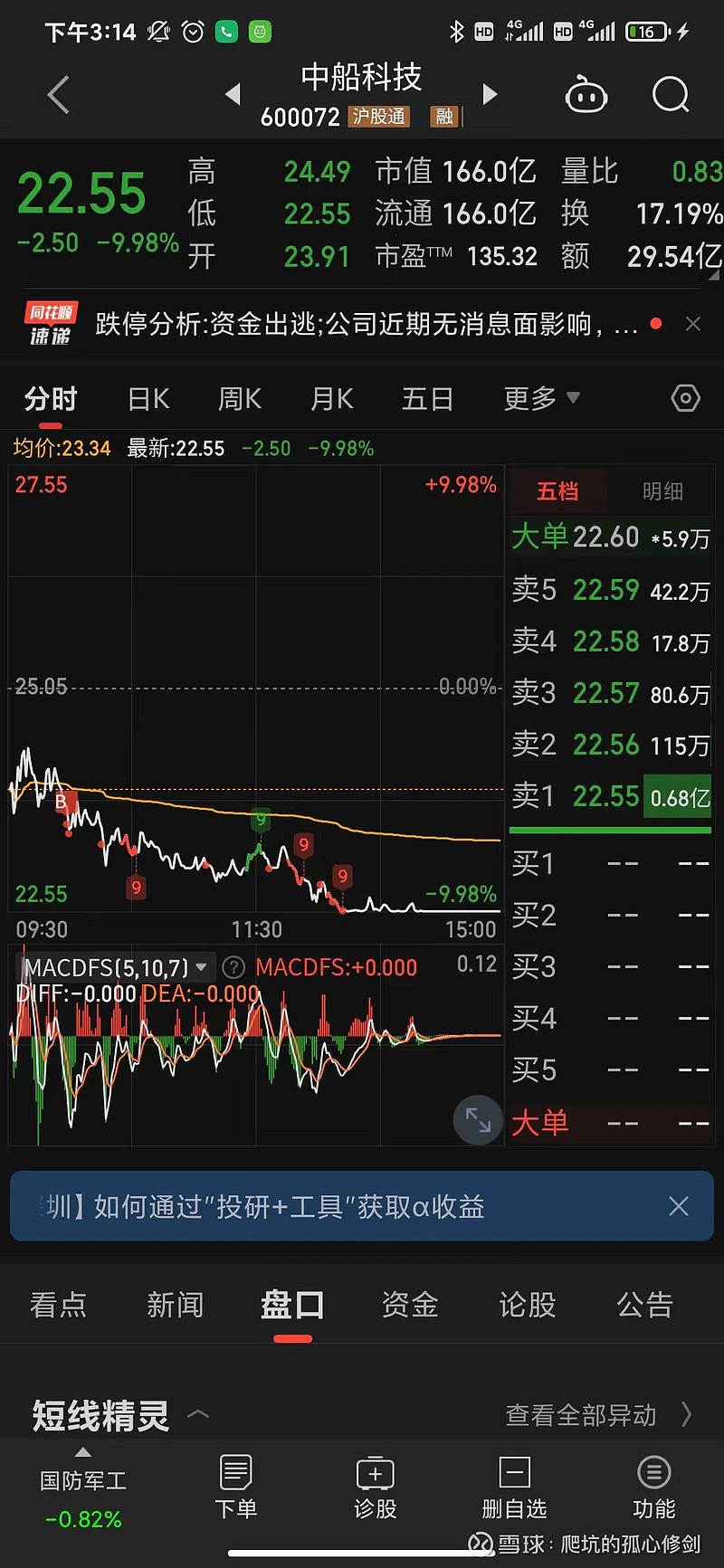
Task: Switch order book to 明细 view
Action: [x=662, y=491]
